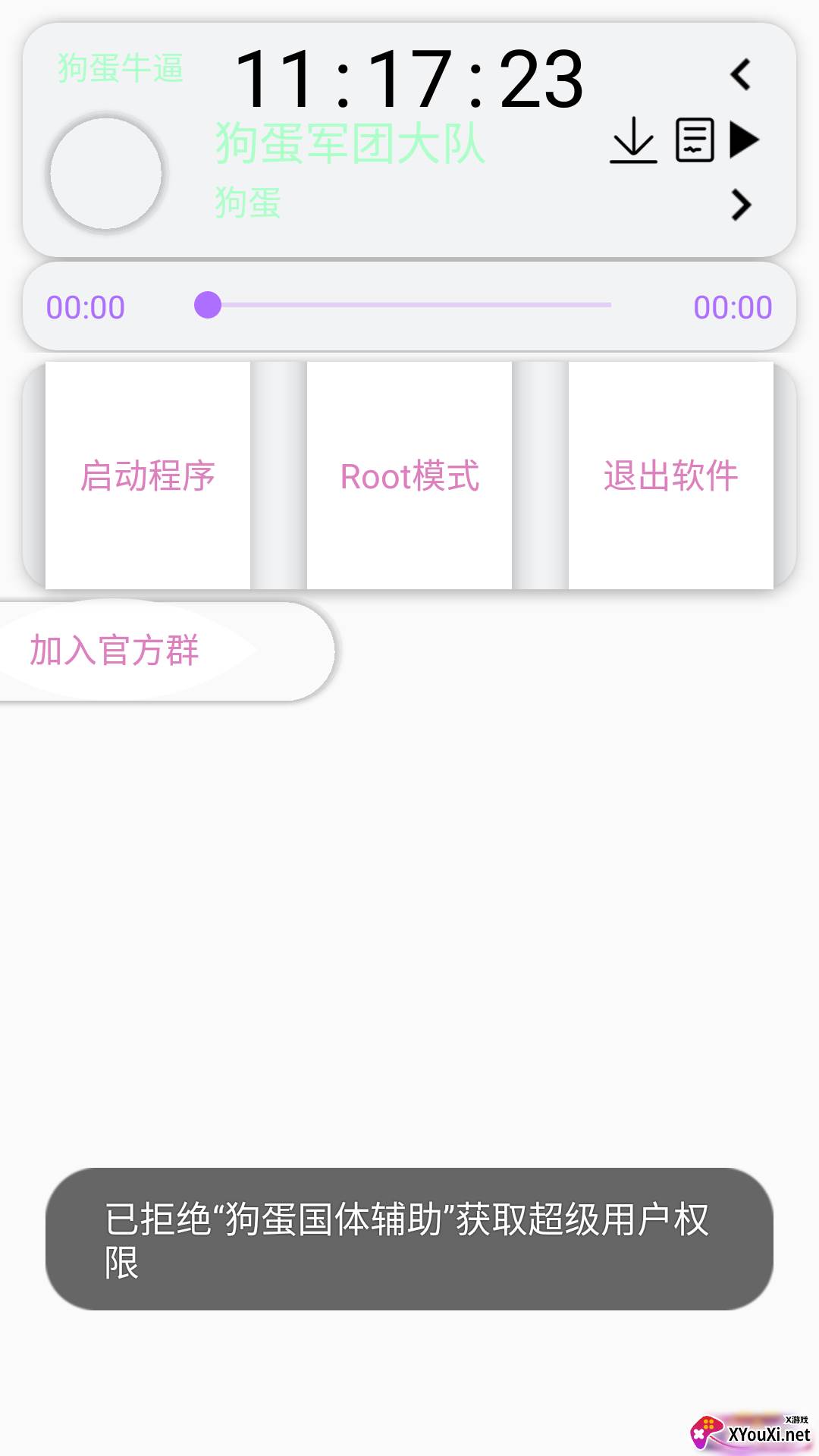Screen dimensions: 819x1456
Task: Play the current track
Action: point(744,140)
